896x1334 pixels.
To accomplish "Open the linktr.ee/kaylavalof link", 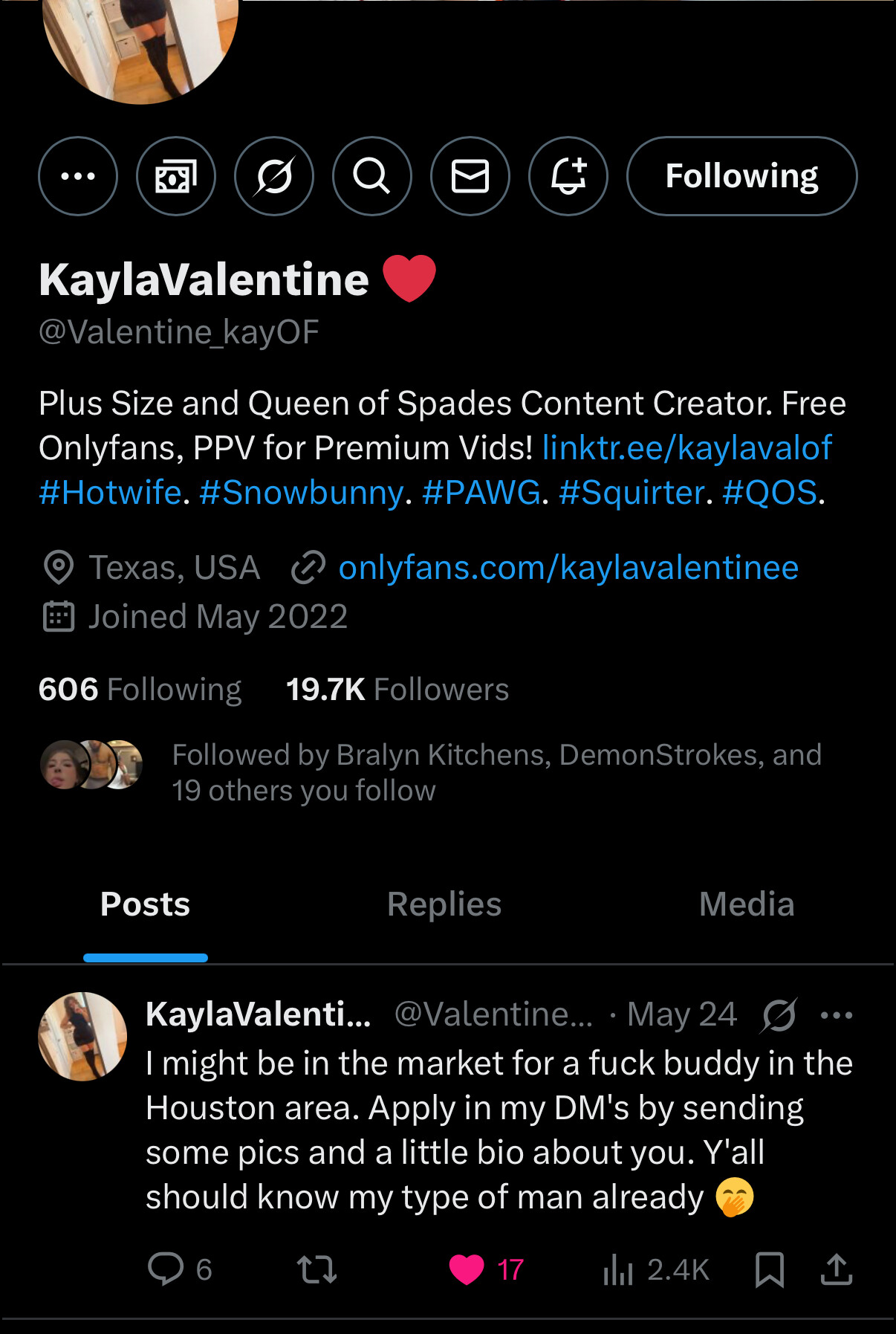I will tap(686, 448).
